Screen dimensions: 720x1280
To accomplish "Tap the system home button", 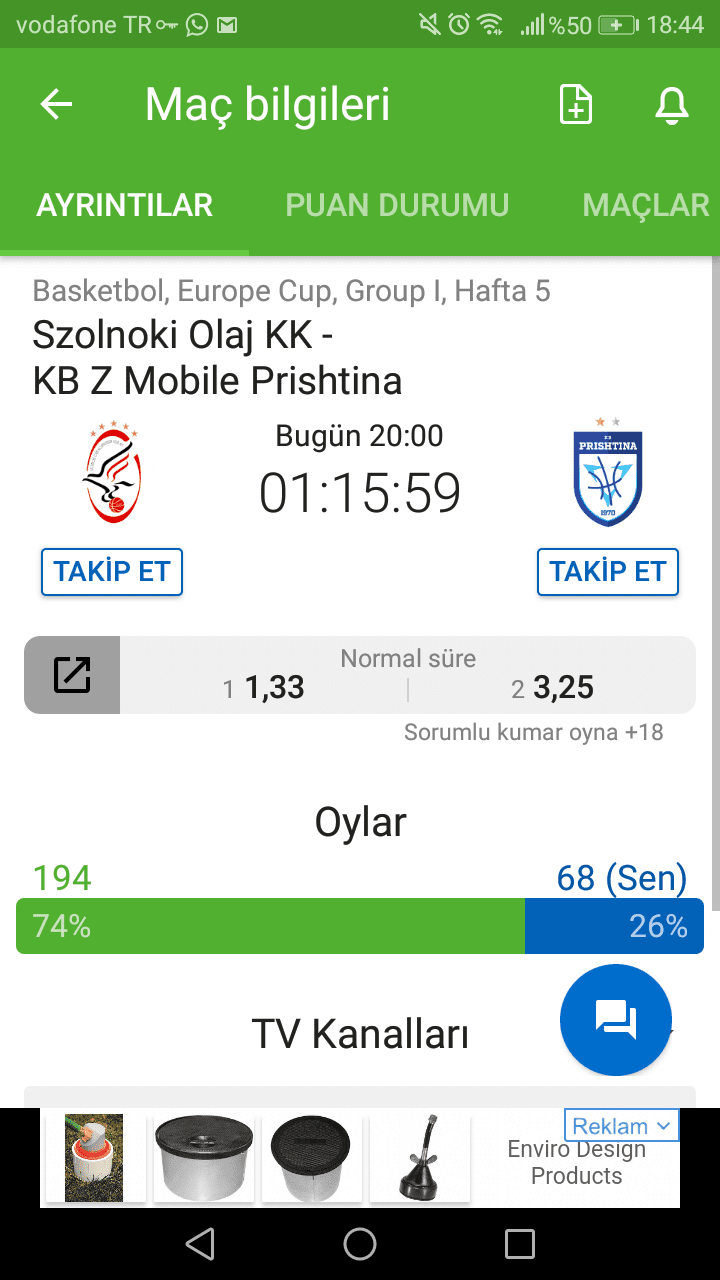I will pos(360,1244).
